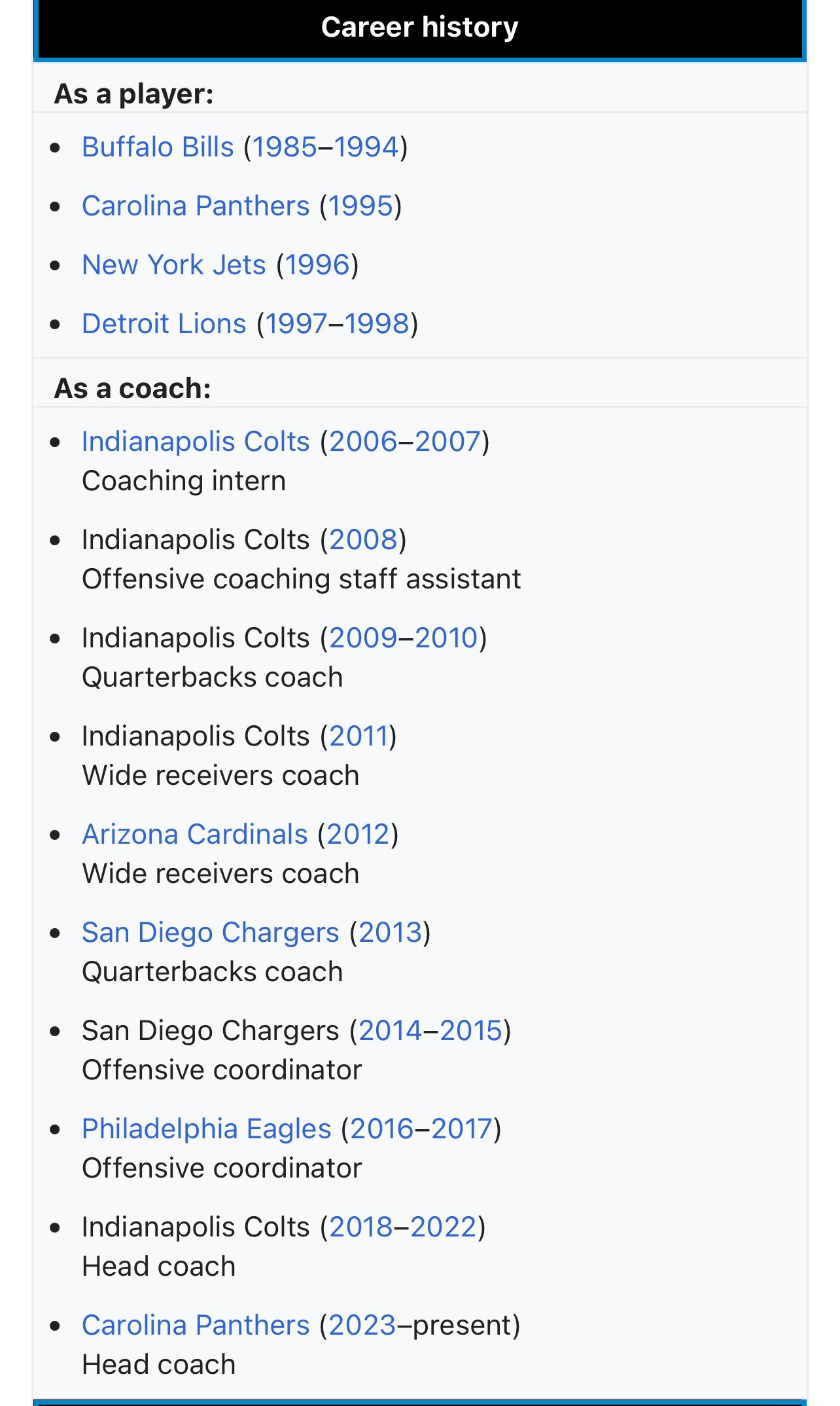Open the 2010 season link
This screenshot has height=1406, width=840.
click(x=446, y=638)
